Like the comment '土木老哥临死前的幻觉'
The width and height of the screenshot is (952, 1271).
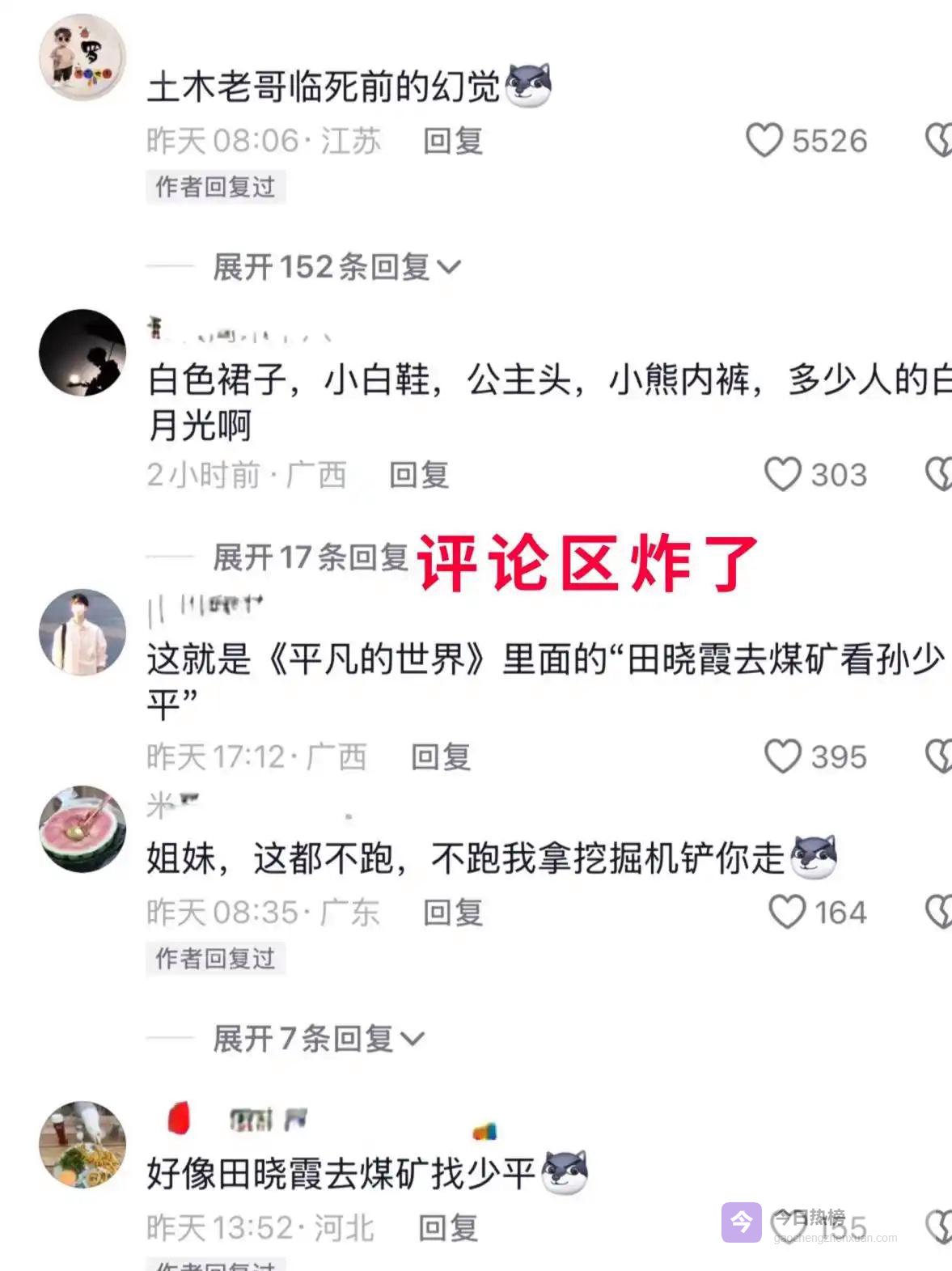[764, 141]
